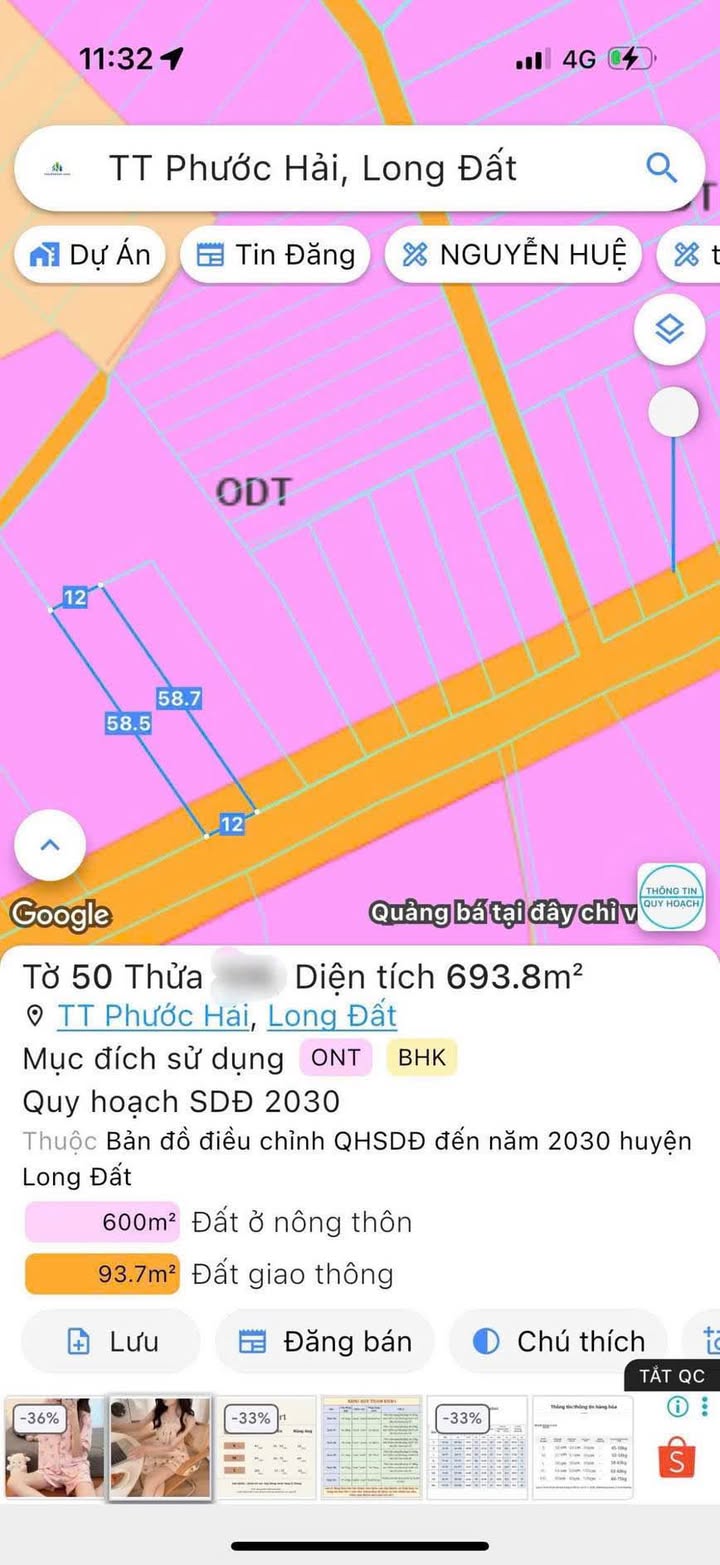
Task: Tap the opacity slider handle
Action: [673, 412]
